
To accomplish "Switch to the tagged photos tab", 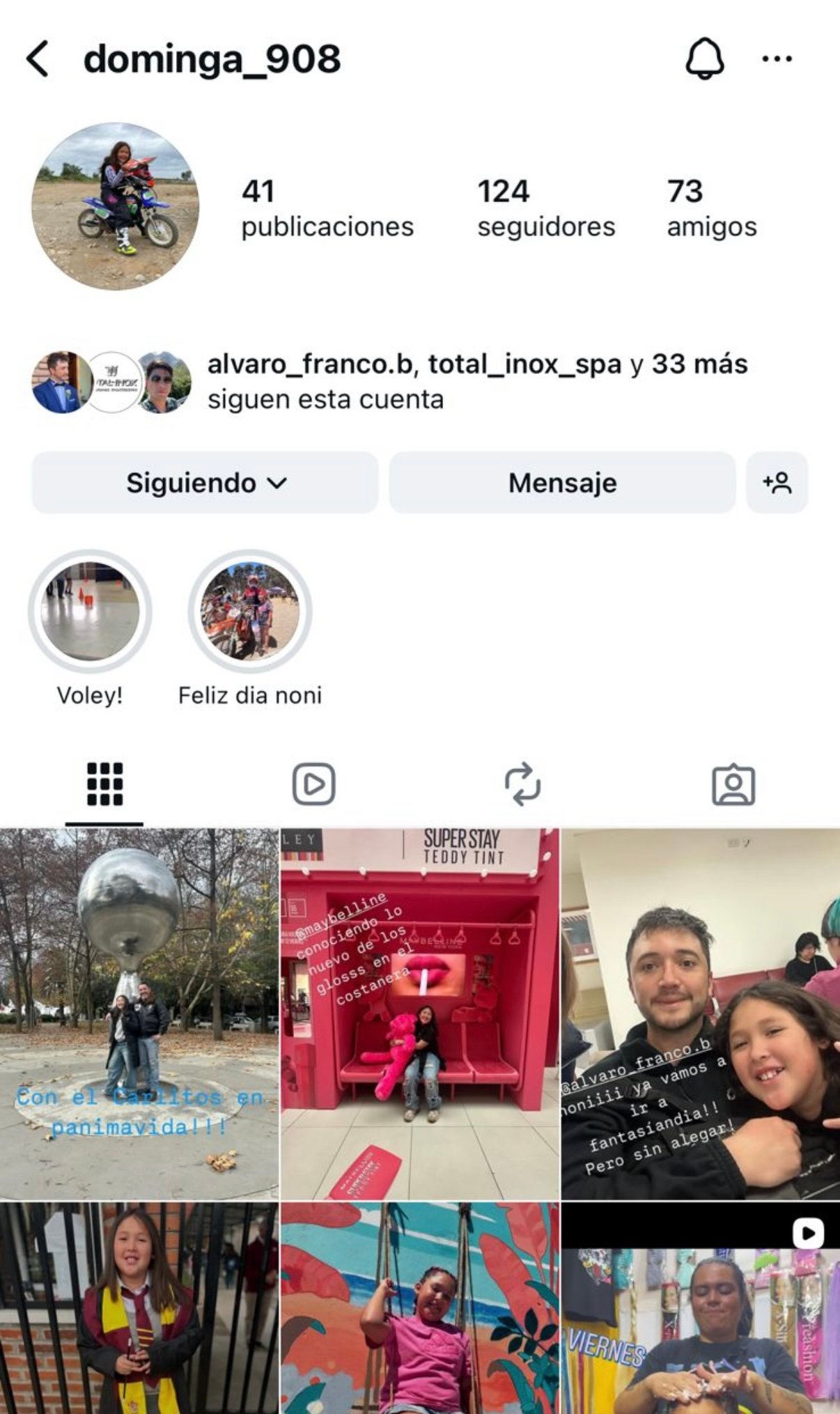I will [x=733, y=784].
